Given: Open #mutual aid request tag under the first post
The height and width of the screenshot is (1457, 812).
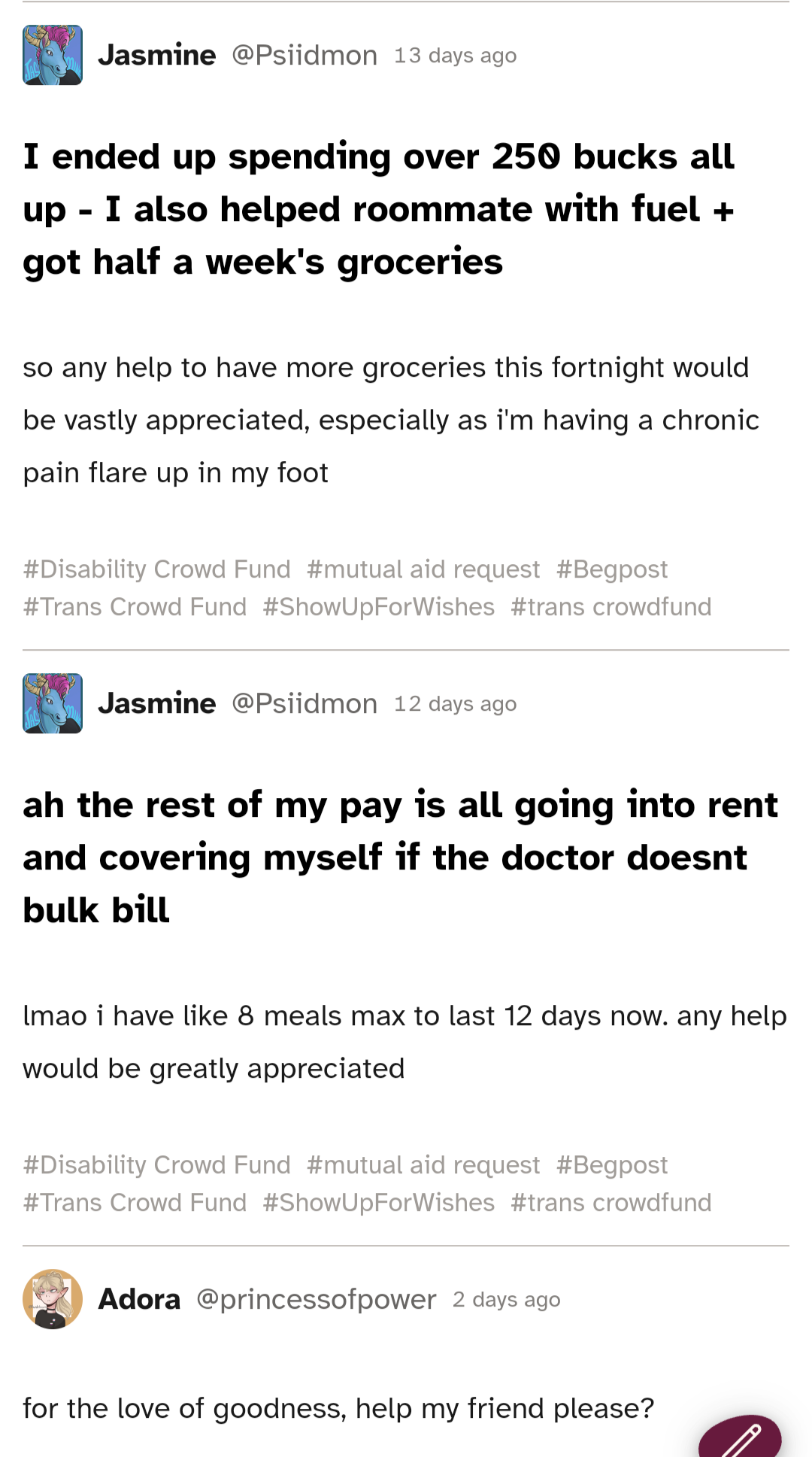Looking at the screenshot, I should tap(423, 569).
